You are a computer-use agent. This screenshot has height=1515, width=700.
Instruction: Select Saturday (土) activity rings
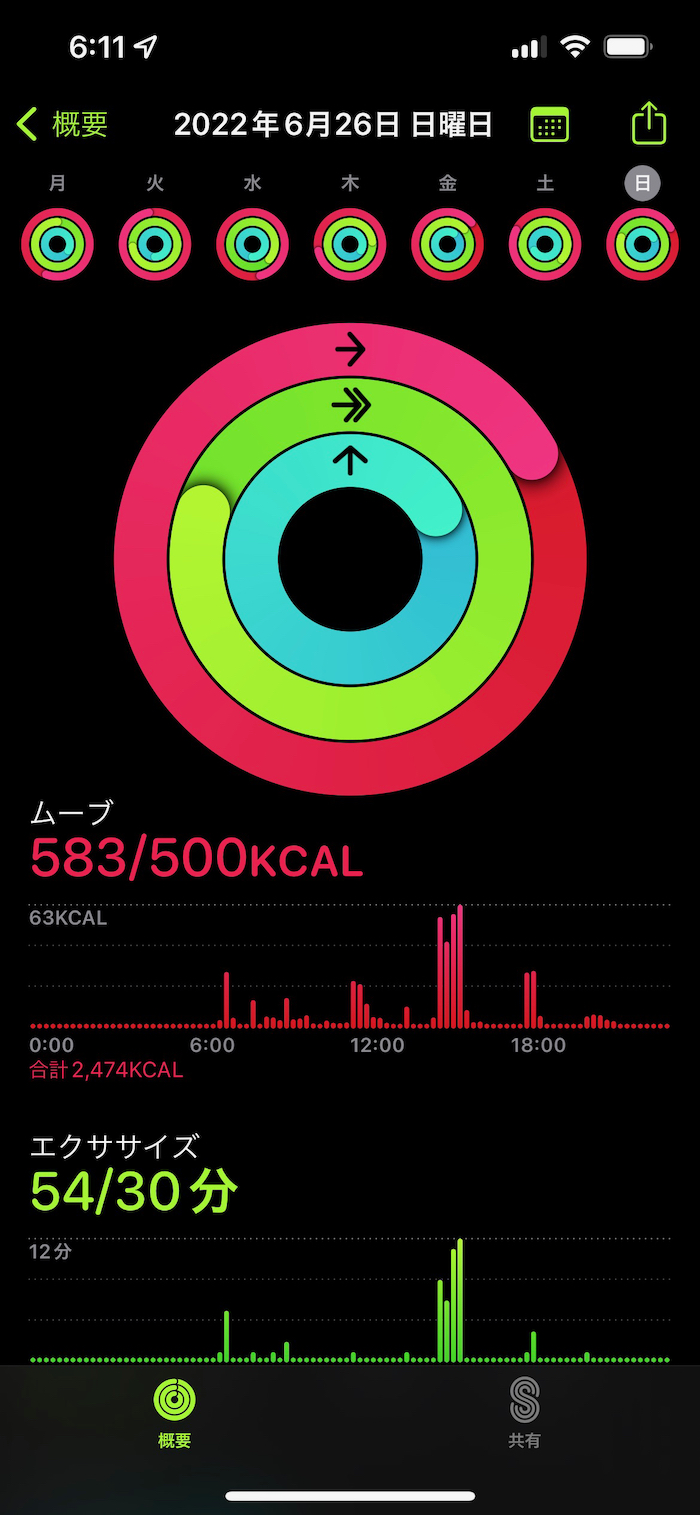click(545, 244)
